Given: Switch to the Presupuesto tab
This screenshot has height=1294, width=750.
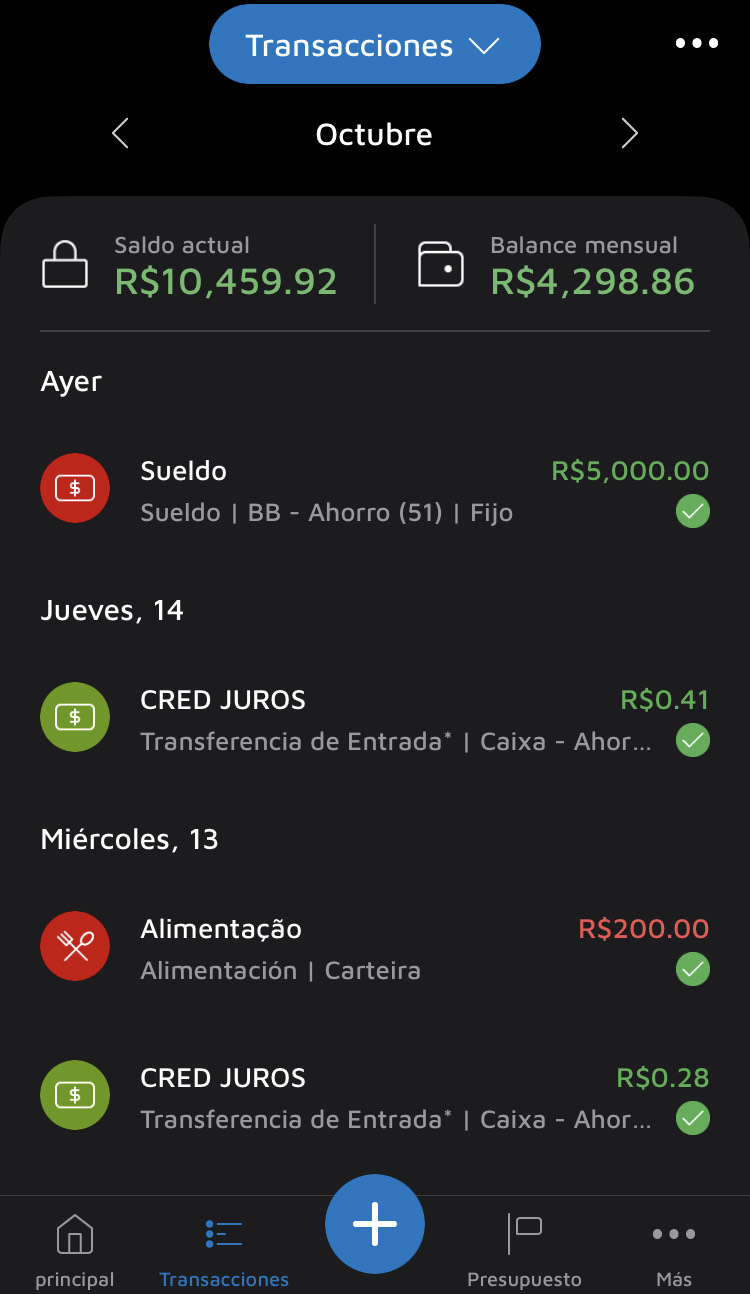Looking at the screenshot, I should [524, 1250].
